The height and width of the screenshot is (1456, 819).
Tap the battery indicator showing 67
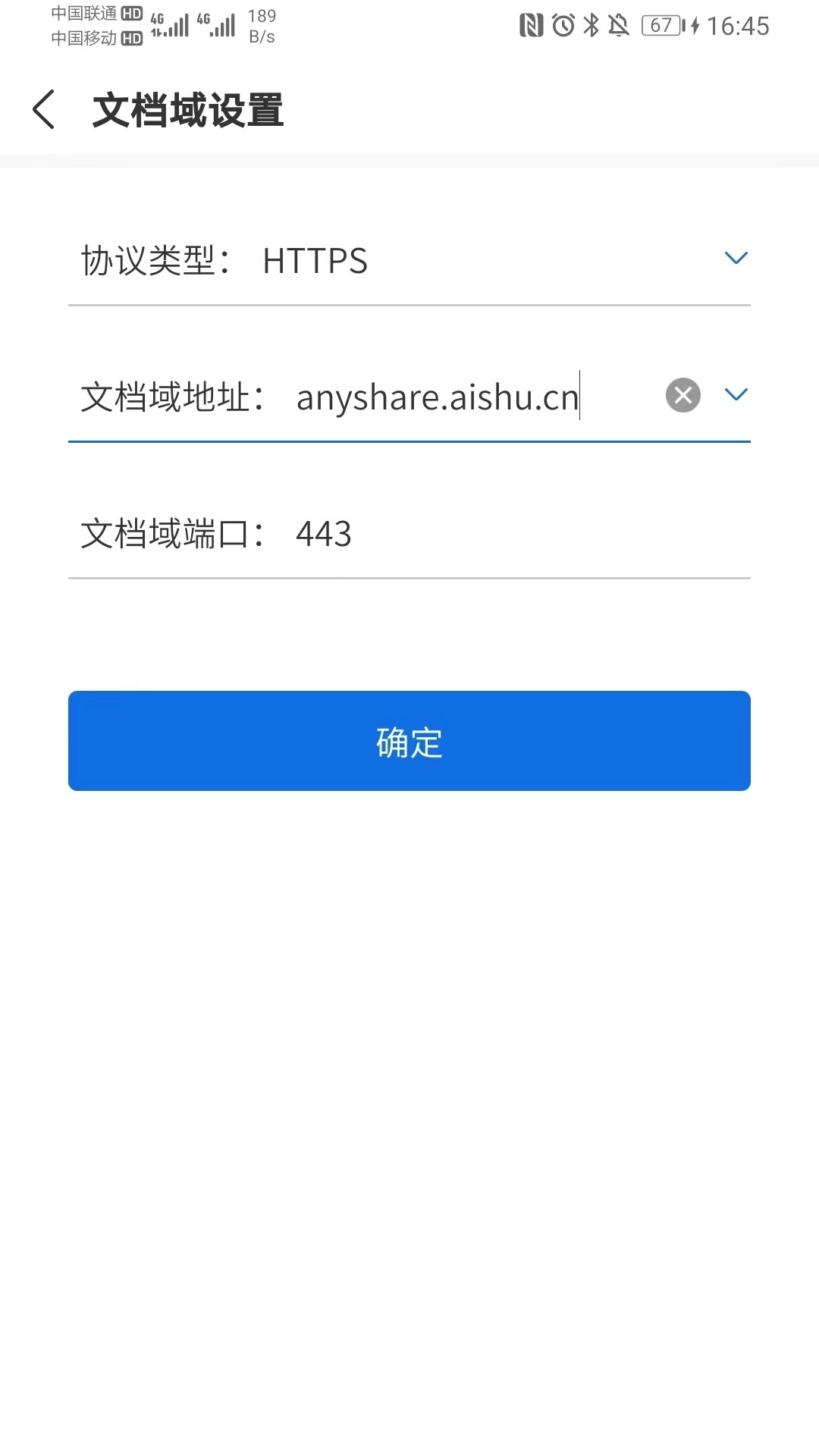click(x=662, y=25)
